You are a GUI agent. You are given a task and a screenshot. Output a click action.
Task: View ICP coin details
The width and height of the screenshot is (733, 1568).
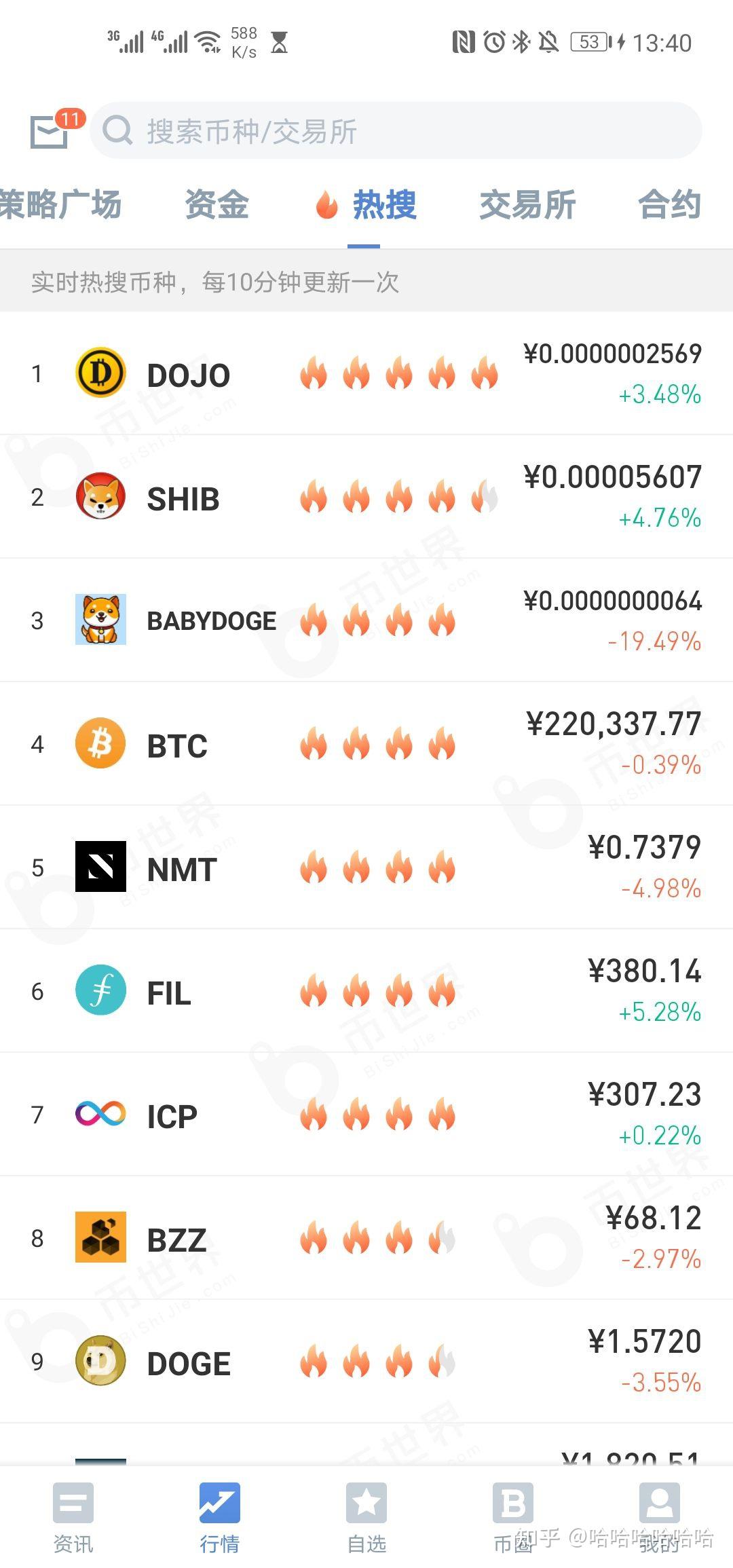point(366,1115)
